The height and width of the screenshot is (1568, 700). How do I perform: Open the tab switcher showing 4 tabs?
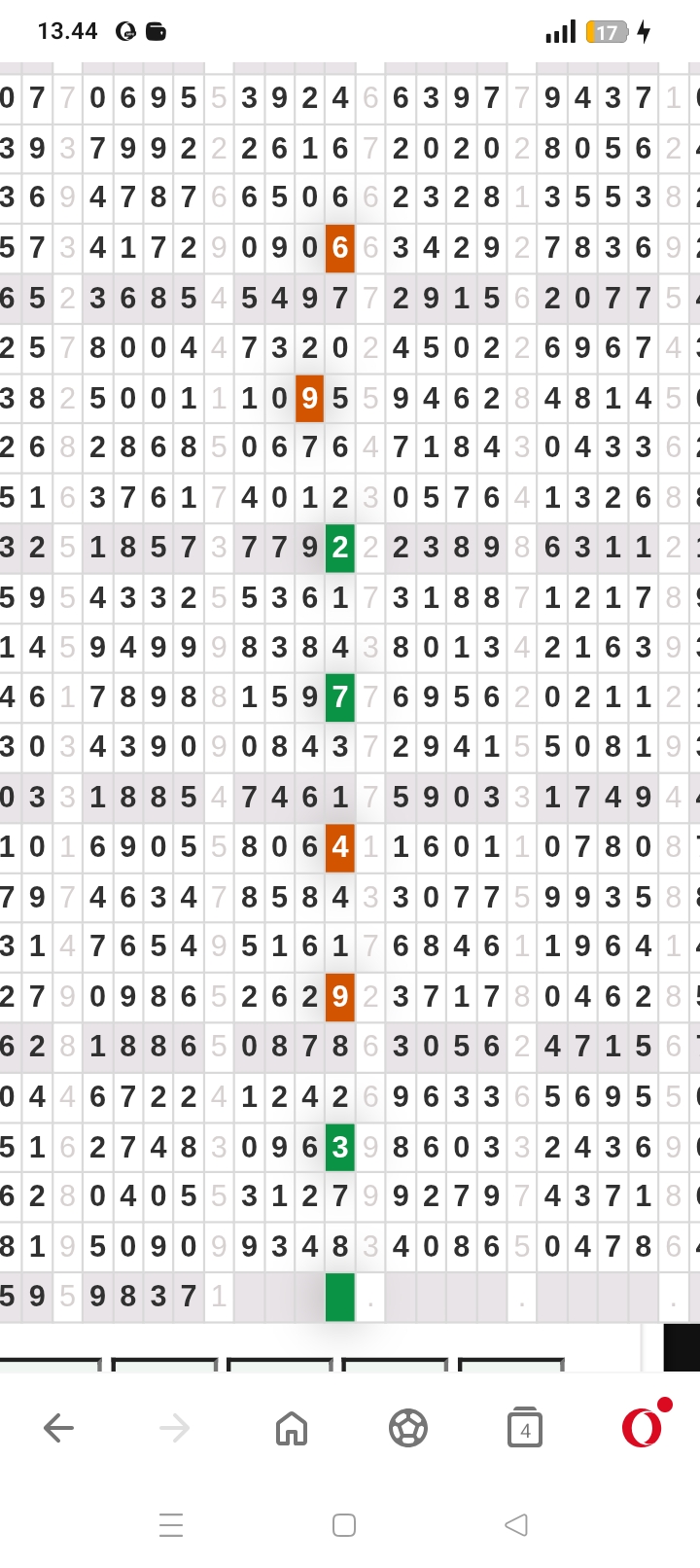[x=524, y=1428]
